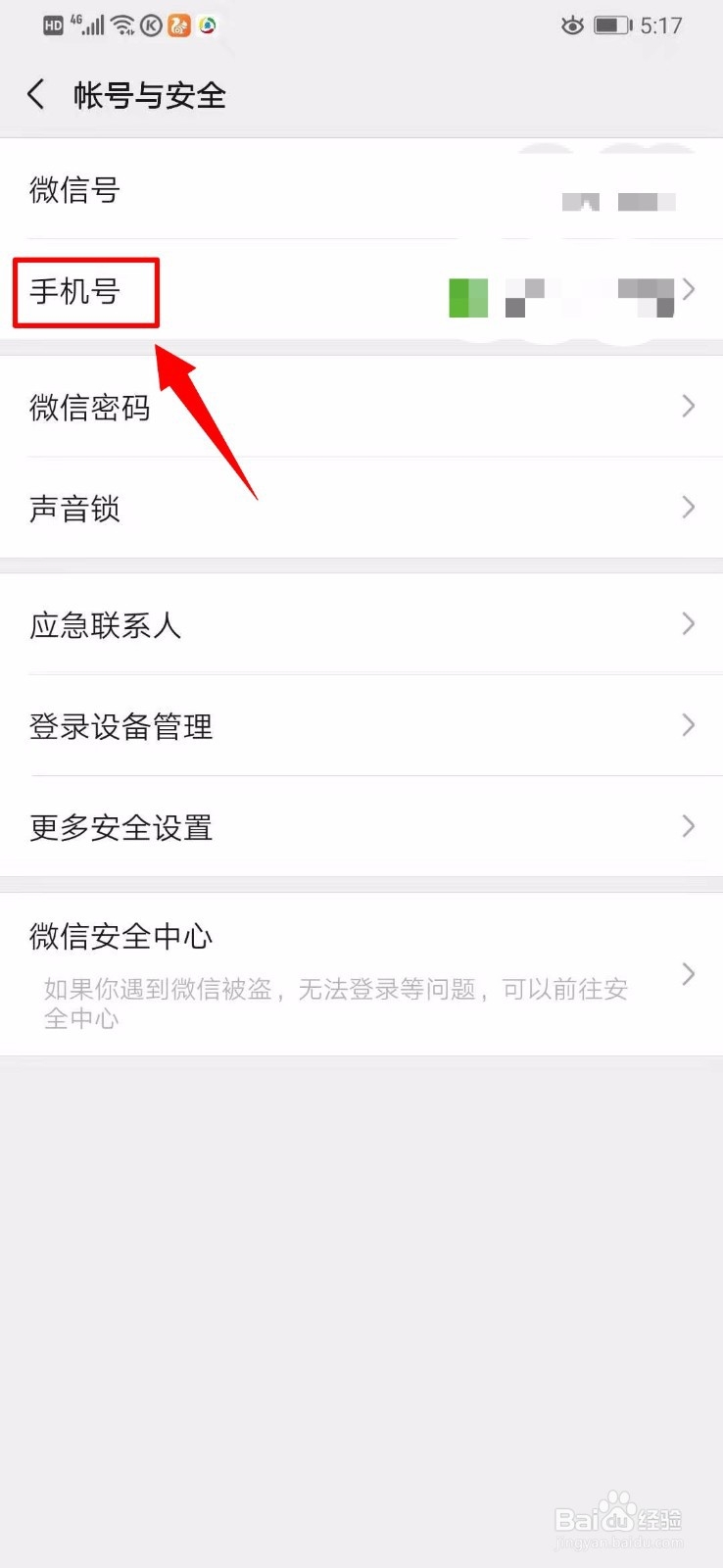Image resolution: width=723 pixels, height=1568 pixels.
Task: Expand the 微信密码 row via its chevron
Action: pos(689,406)
